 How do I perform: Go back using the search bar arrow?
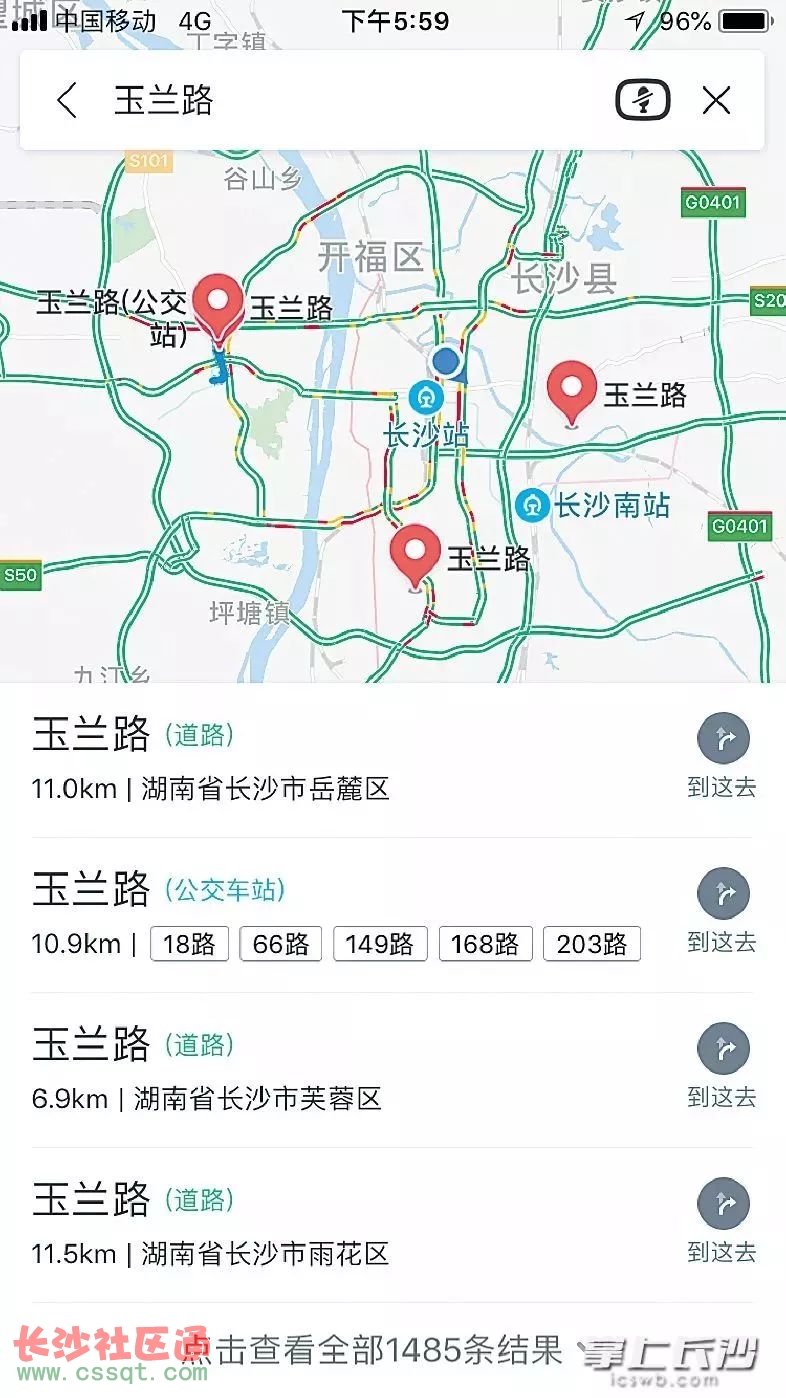pyautogui.click(x=67, y=100)
